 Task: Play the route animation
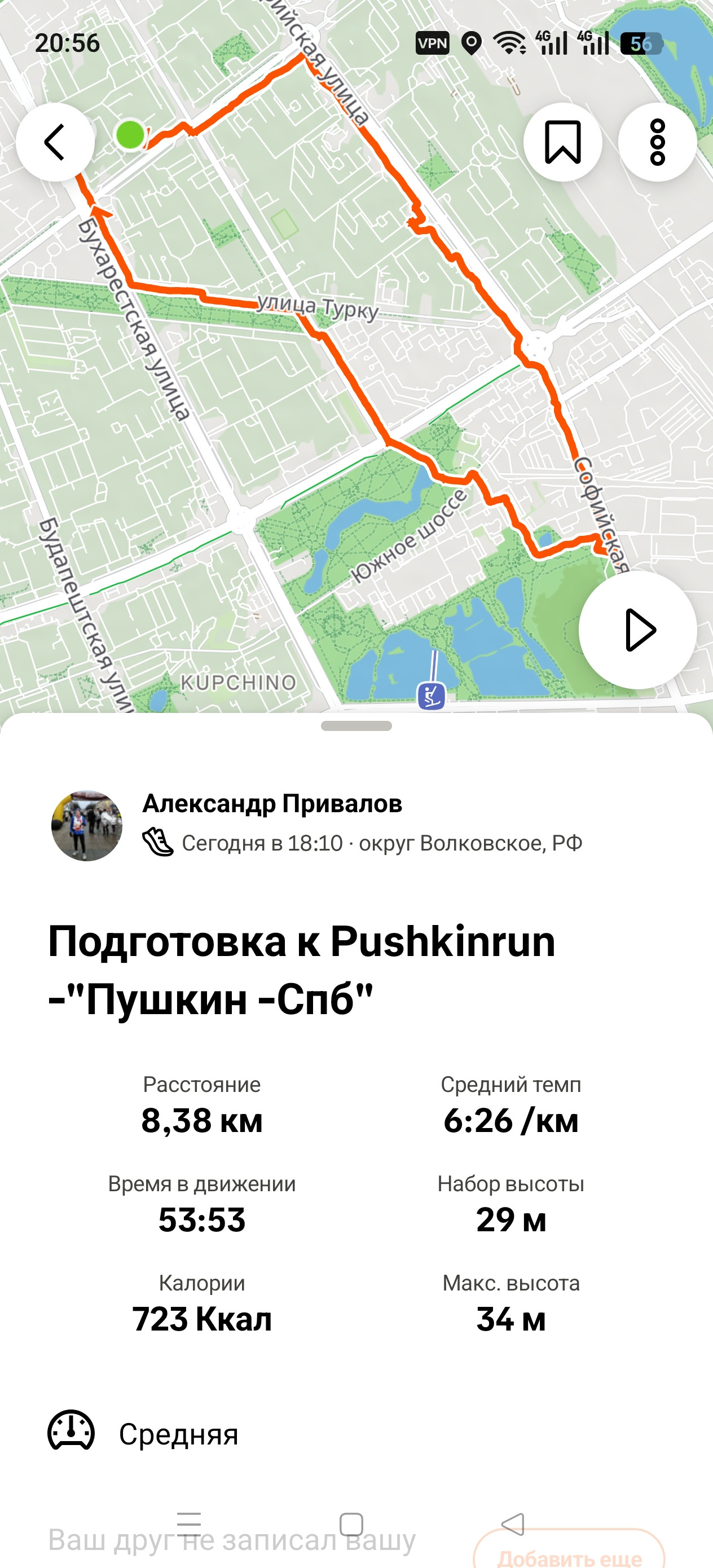coord(637,630)
